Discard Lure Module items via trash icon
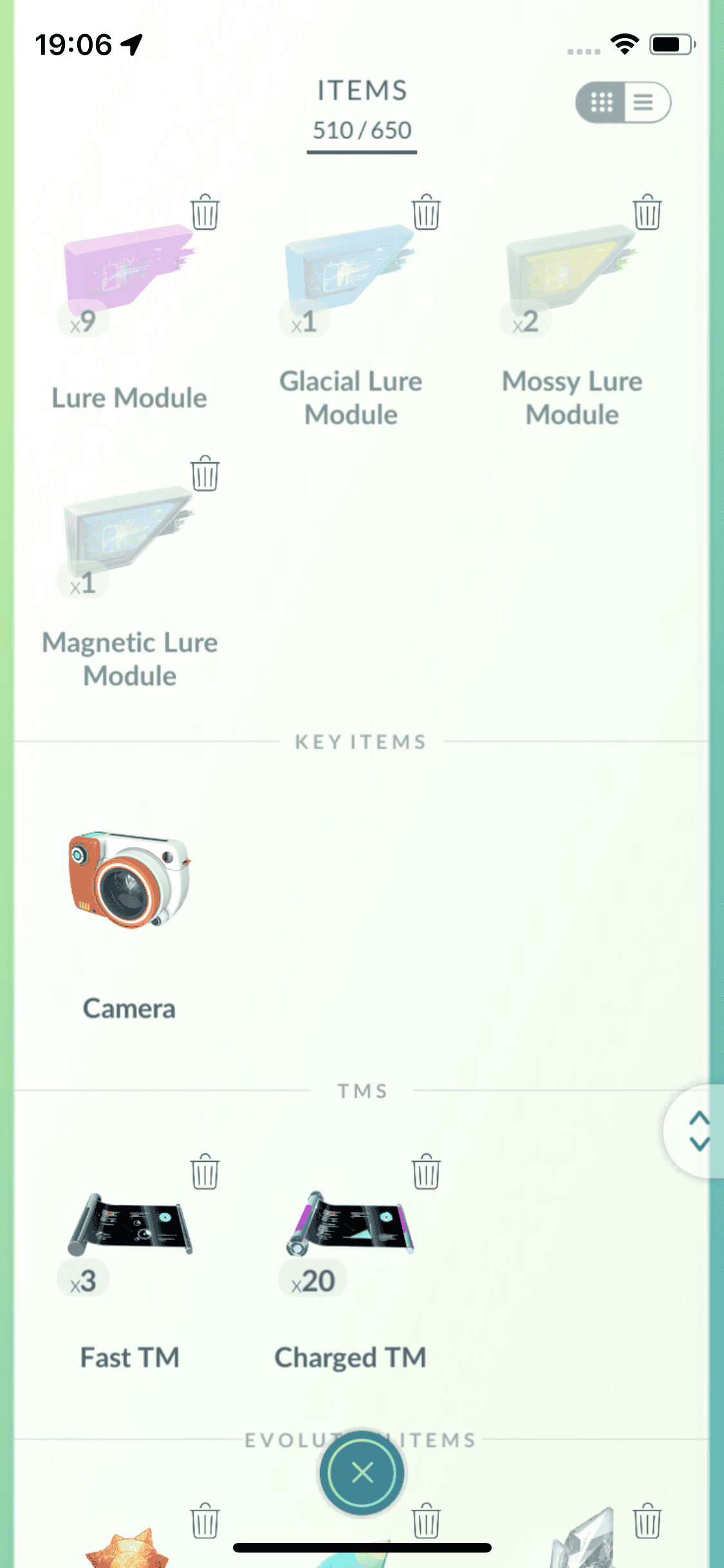Screen dimensions: 724x1568 (x=205, y=212)
